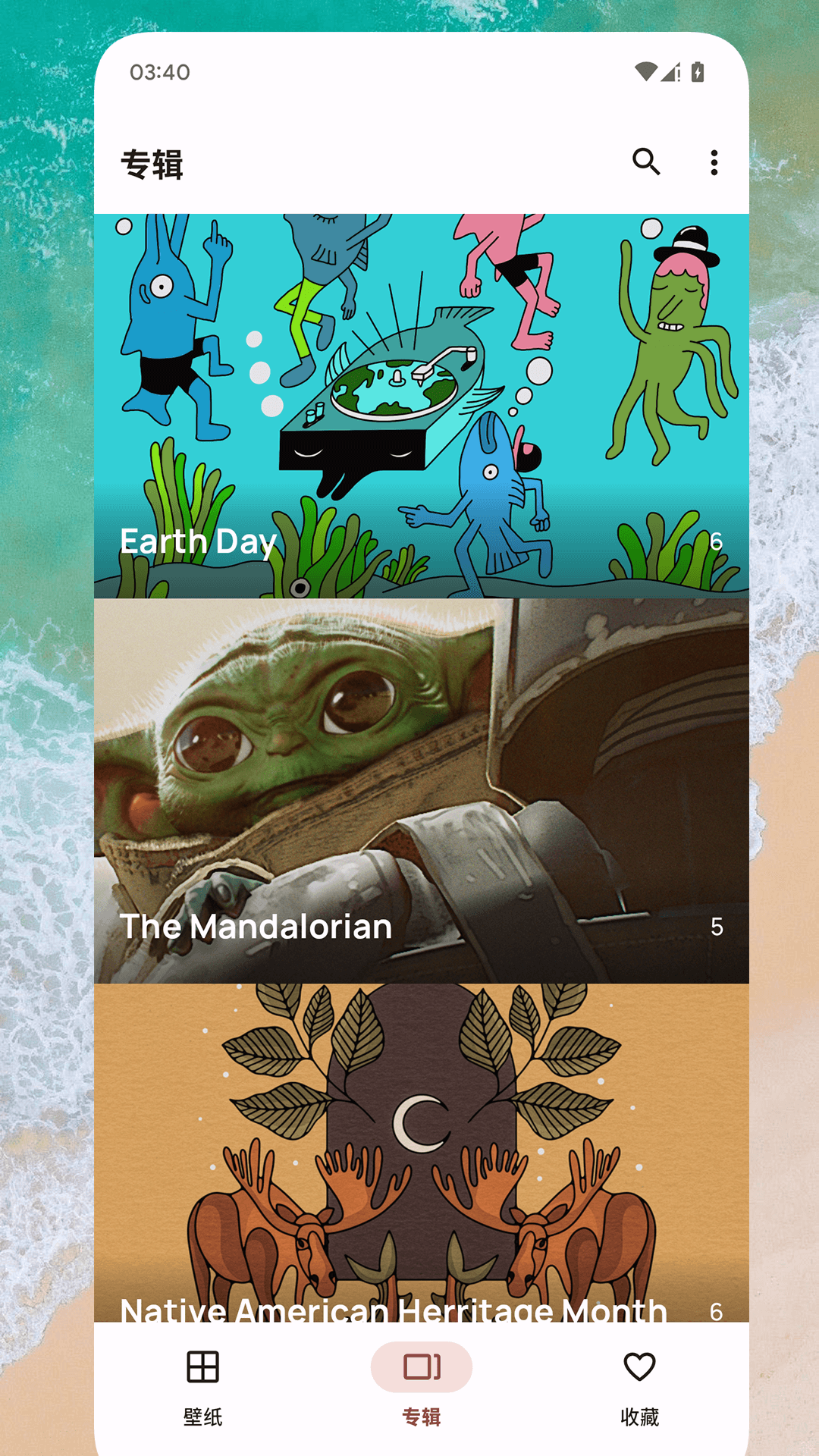Open the search icon
Screen dimensions: 819x1456
(x=646, y=162)
